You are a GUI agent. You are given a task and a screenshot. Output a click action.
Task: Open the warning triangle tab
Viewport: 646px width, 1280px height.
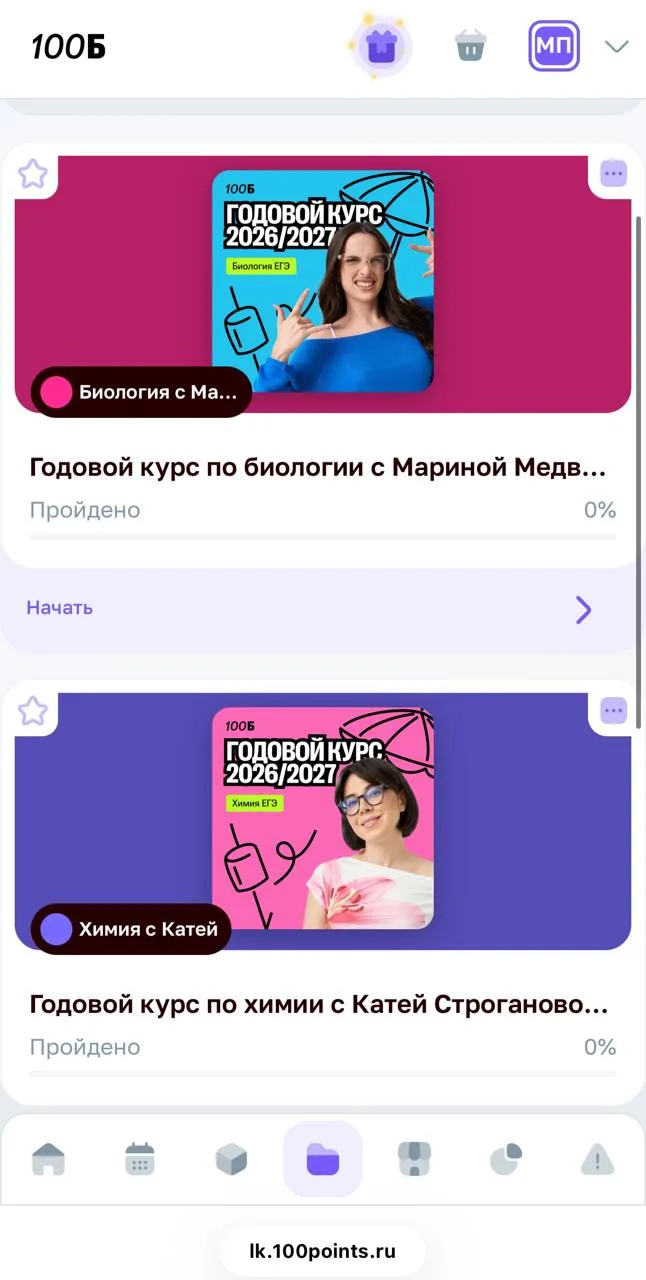[597, 1160]
